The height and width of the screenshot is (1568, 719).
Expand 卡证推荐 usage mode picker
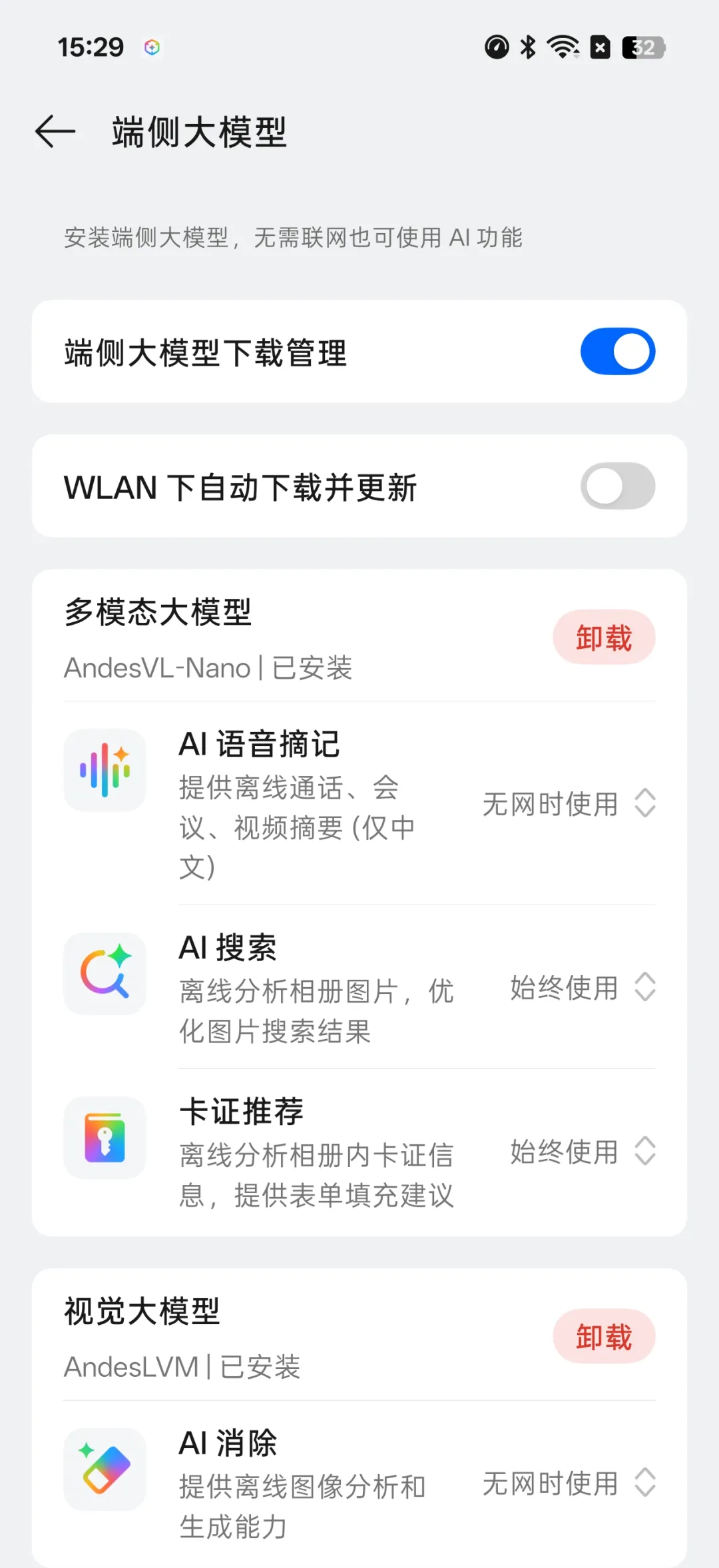583,1151
